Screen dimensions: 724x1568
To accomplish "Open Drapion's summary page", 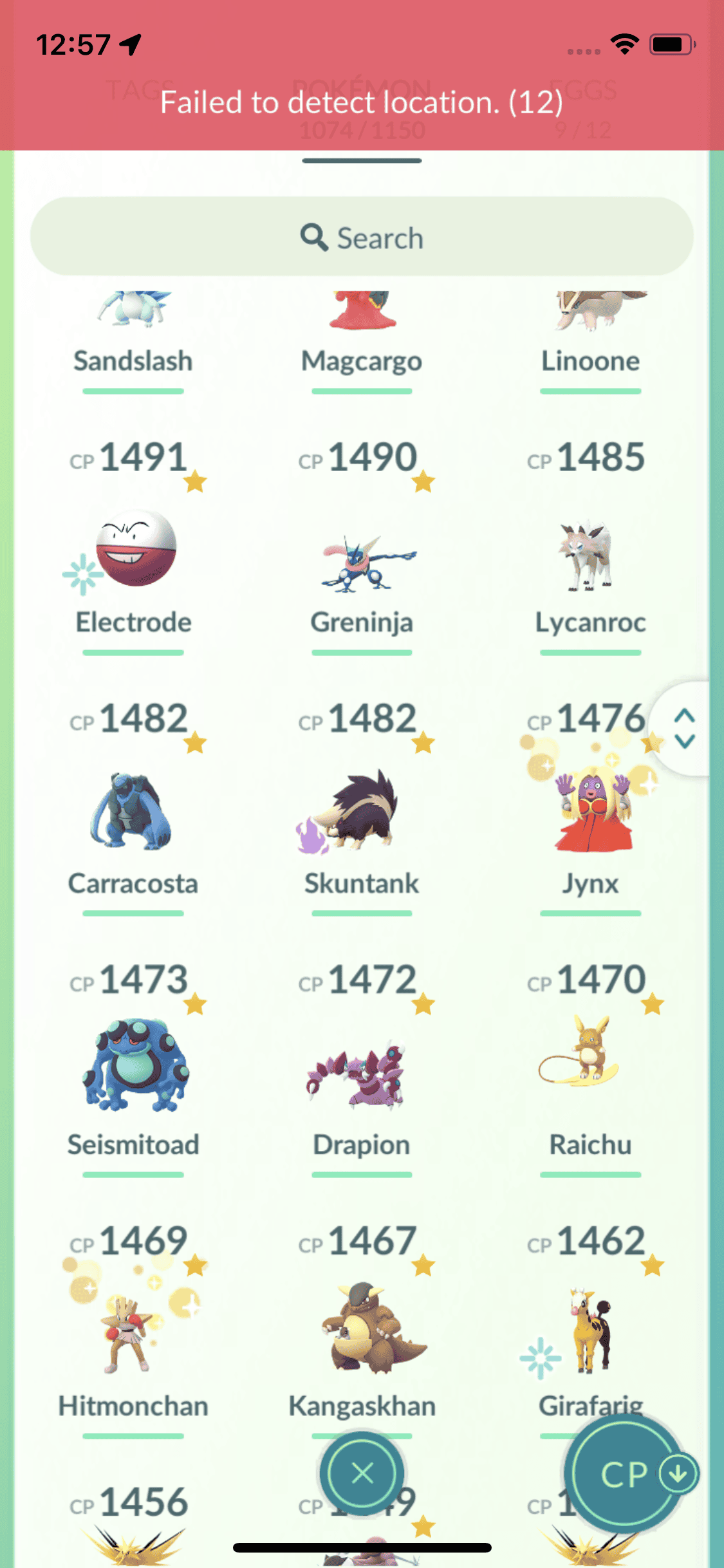I will 362,1075.
